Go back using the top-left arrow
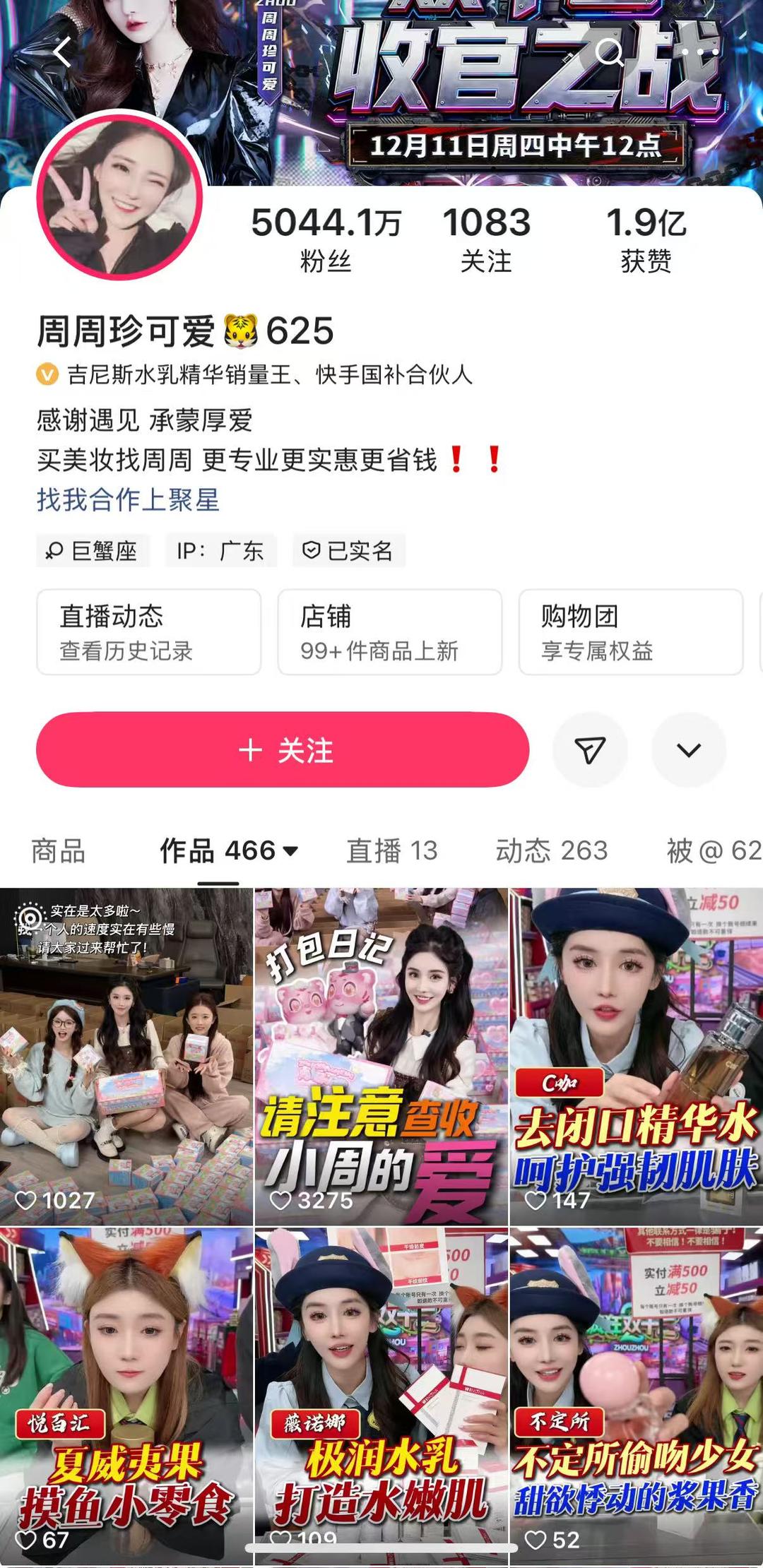This screenshot has height=1568, width=763. 62,52
